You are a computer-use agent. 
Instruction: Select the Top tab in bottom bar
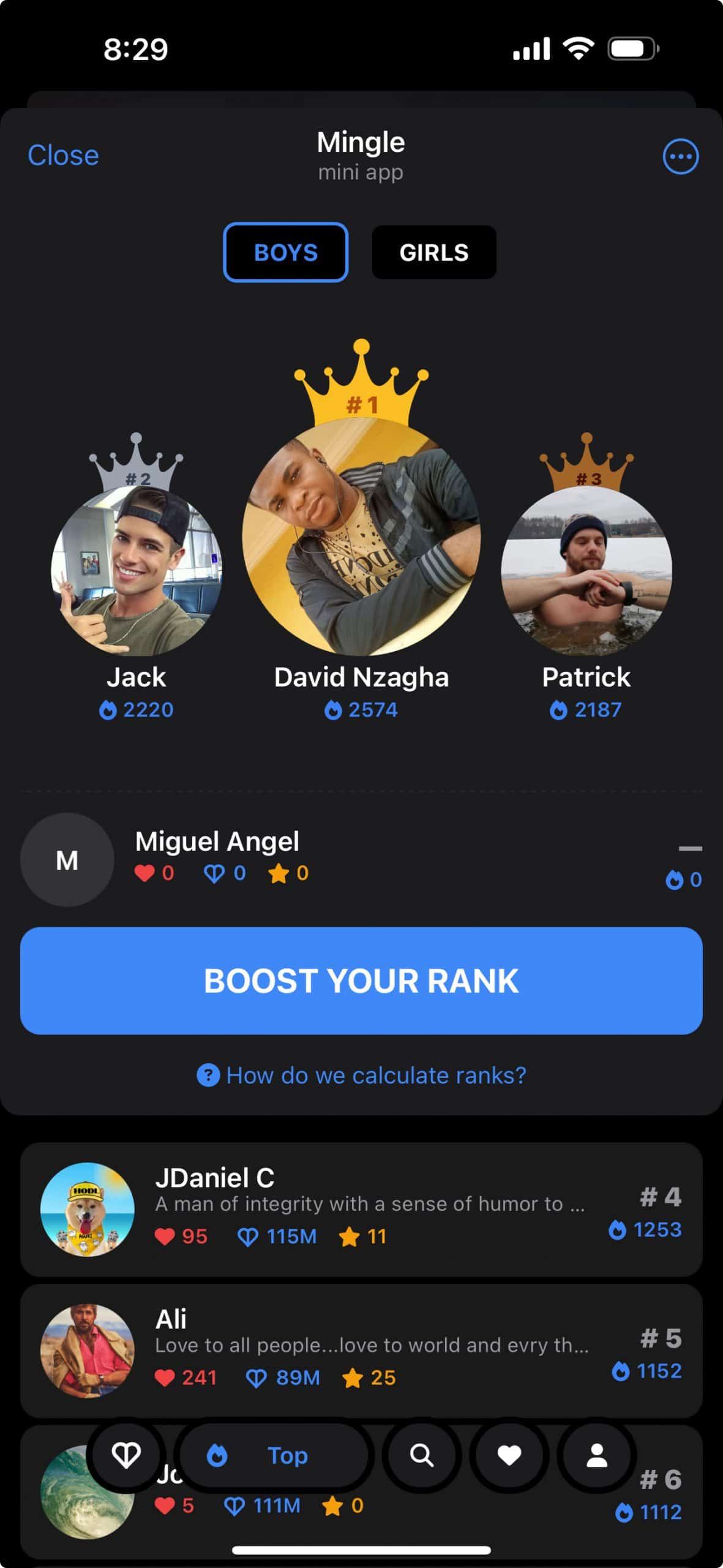[274, 1455]
